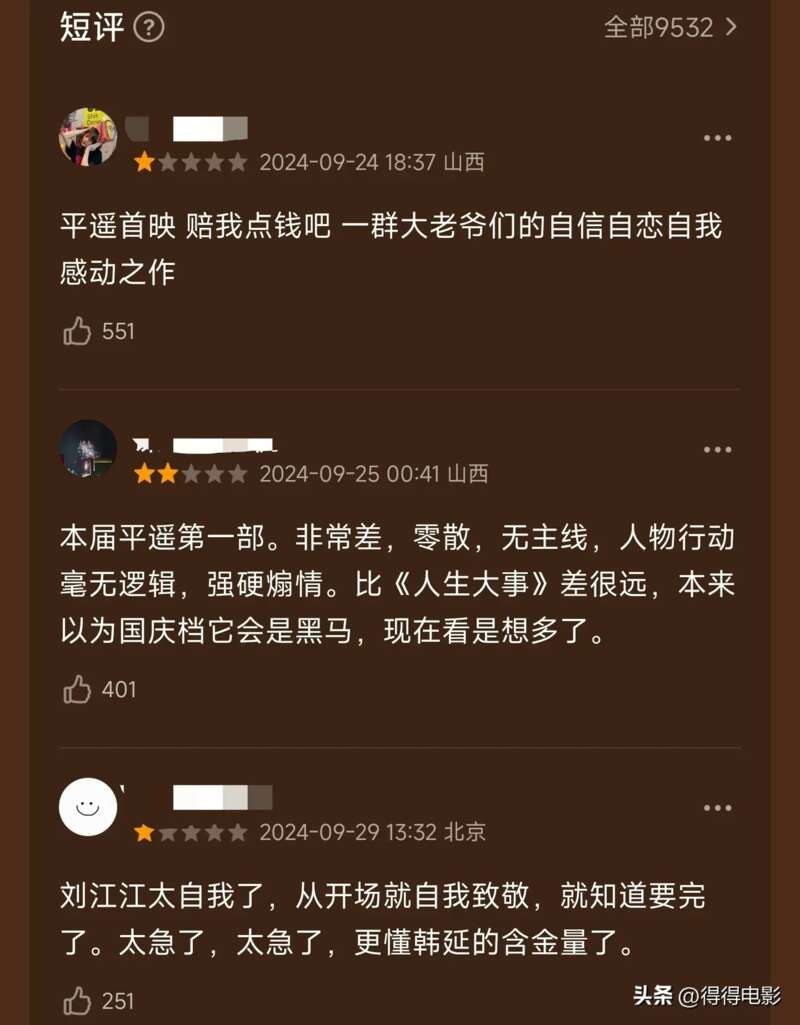Screen dimensions: 800x1025
Task: Open all 9532 short reviews
Action: point(670,27)
